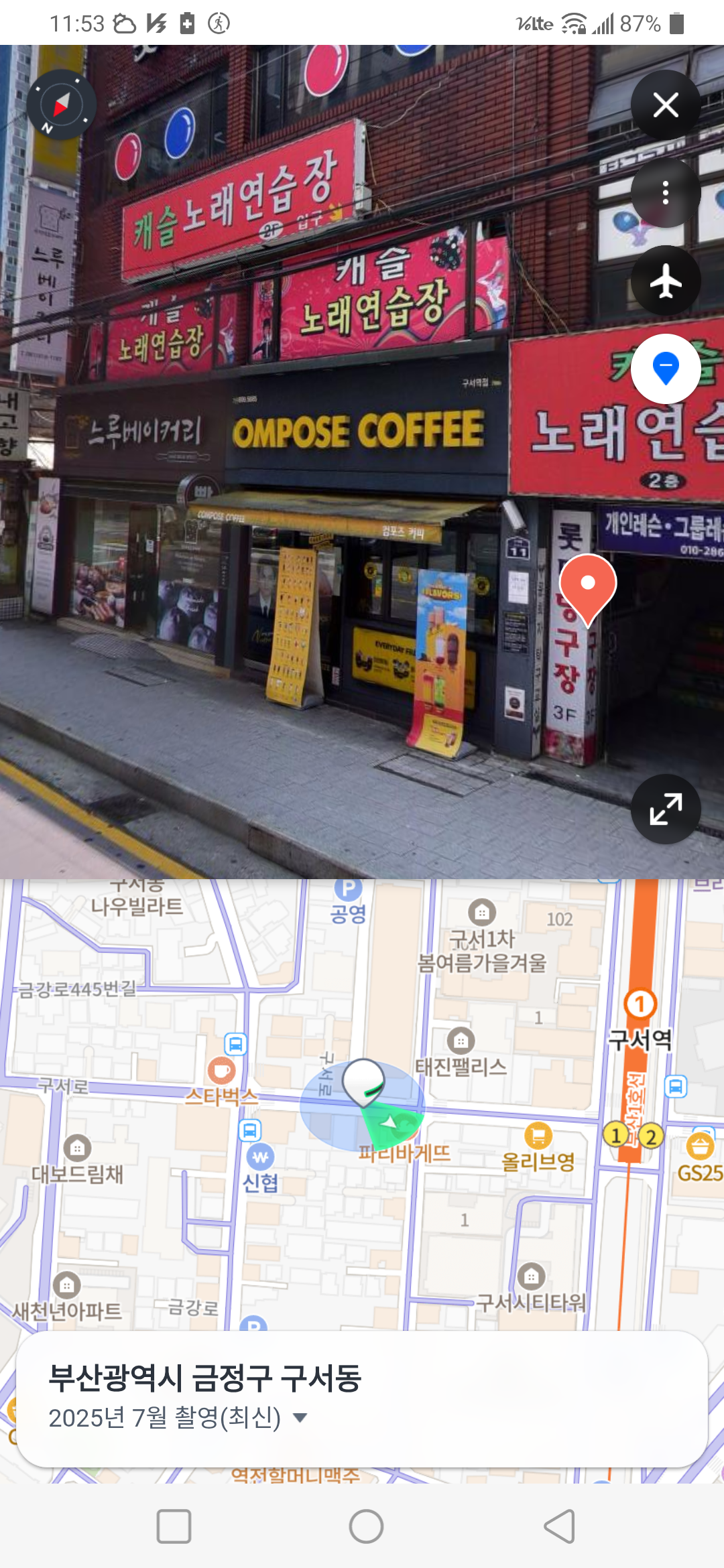Image resolution: width=724 pixels, height=1568 pixels.
Task: Go back with system back button
Action: click(x=559, y=1526)
